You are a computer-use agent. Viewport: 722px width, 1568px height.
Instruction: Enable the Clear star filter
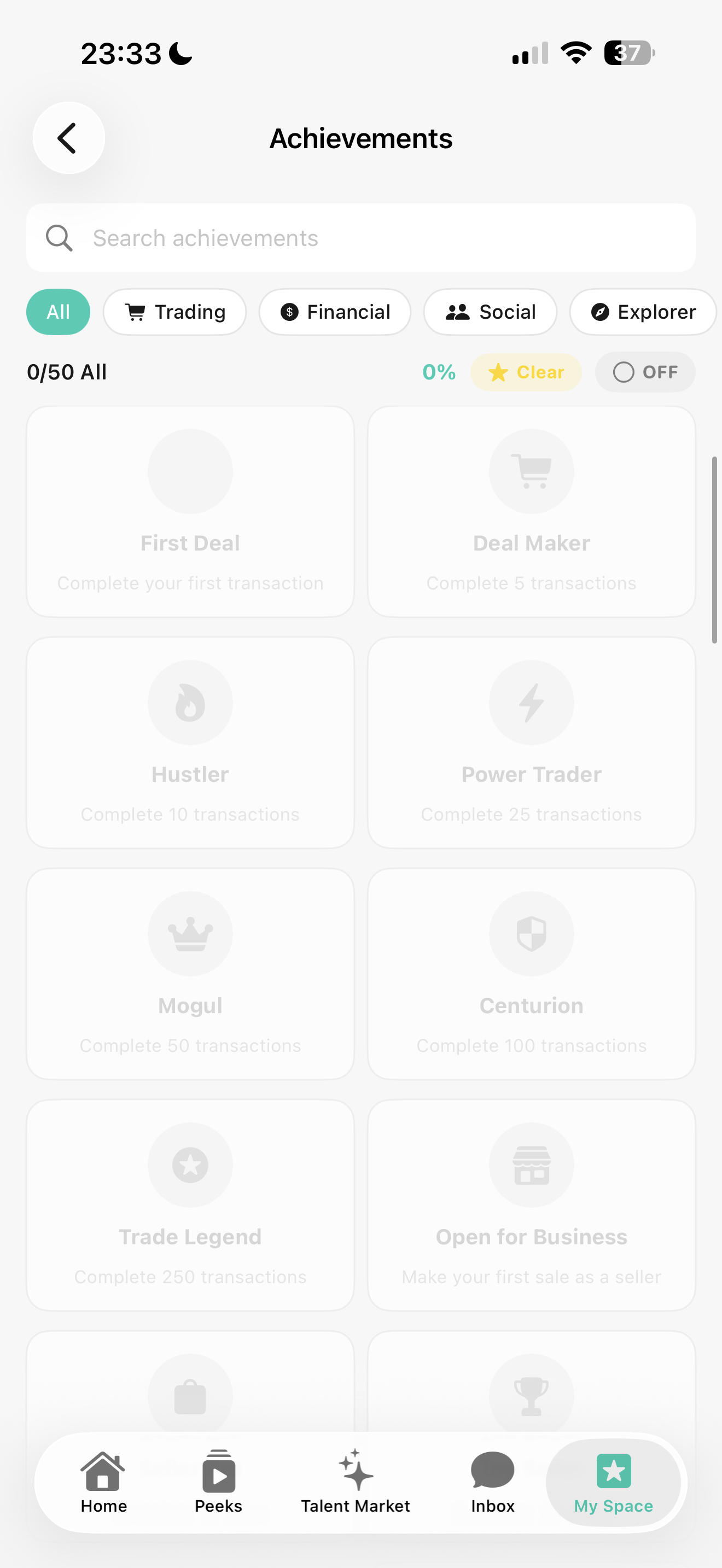[x=526, y=372]
